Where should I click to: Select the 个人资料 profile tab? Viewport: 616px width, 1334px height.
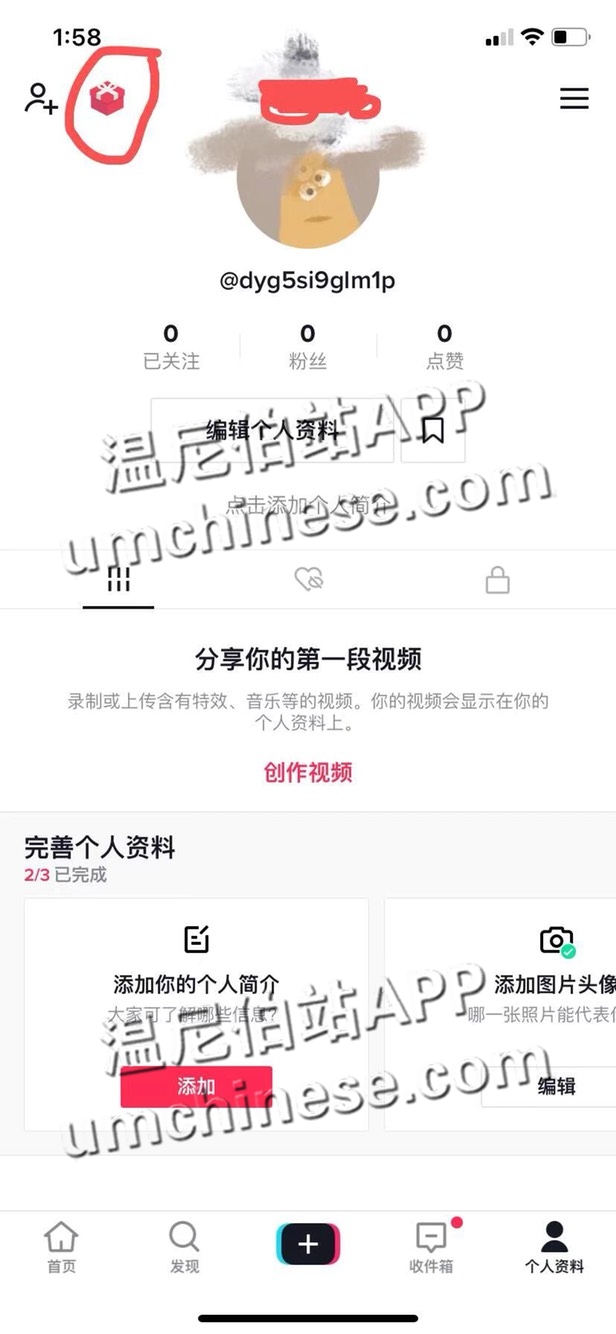[x=554, y=1246]
